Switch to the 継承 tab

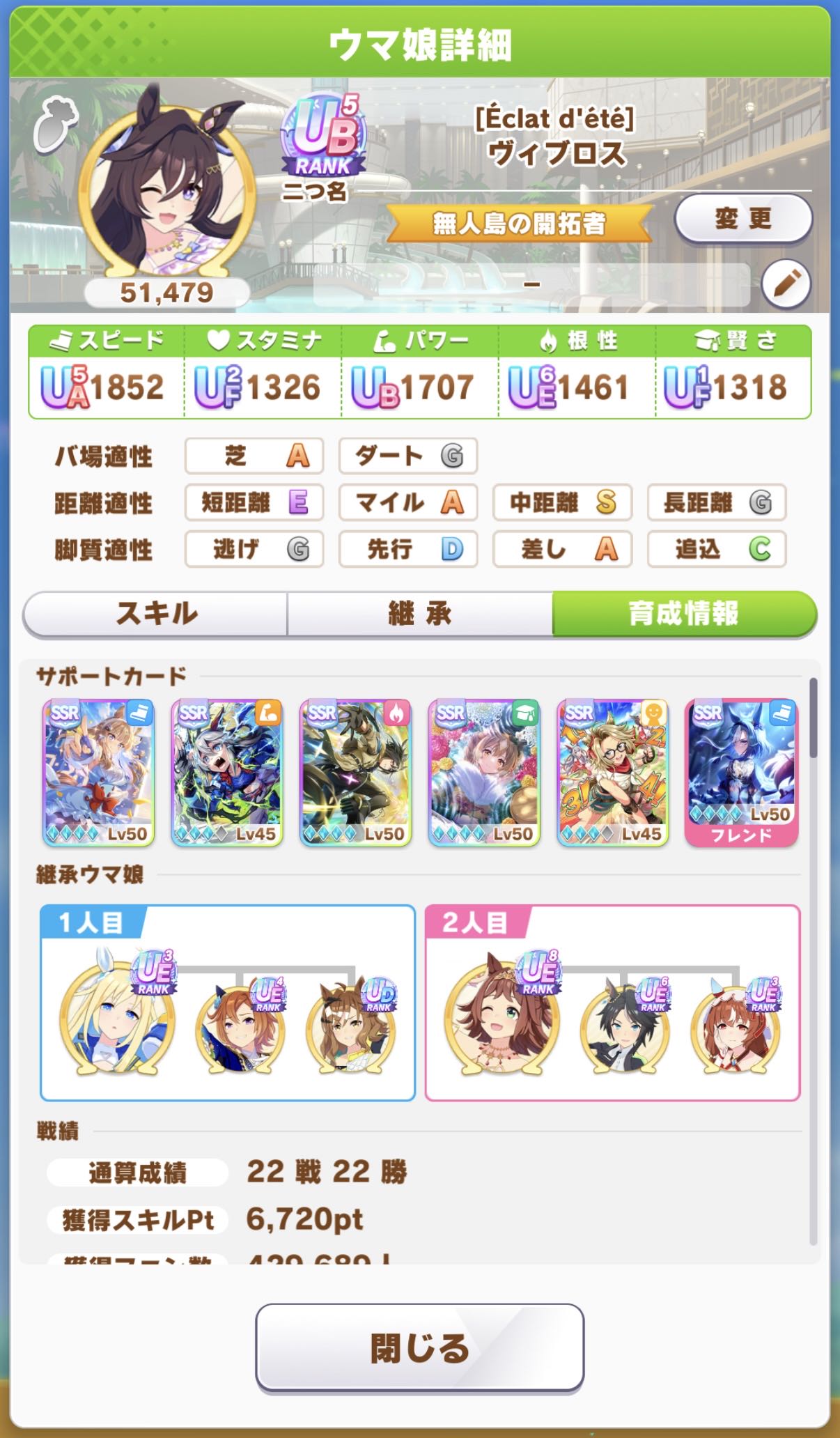(x=420, y=614)
